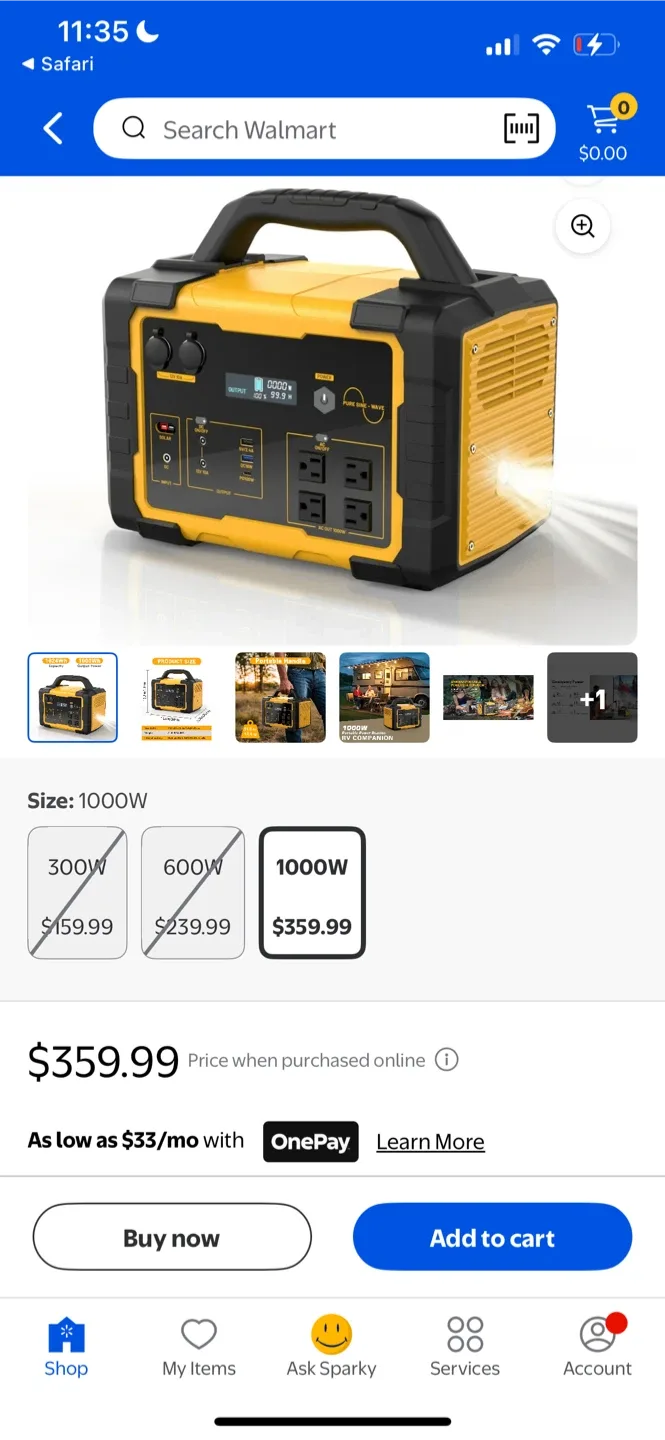Open the +1 more images thumbnail
This screenshot has height=1440, width=665.
[592, 698]
